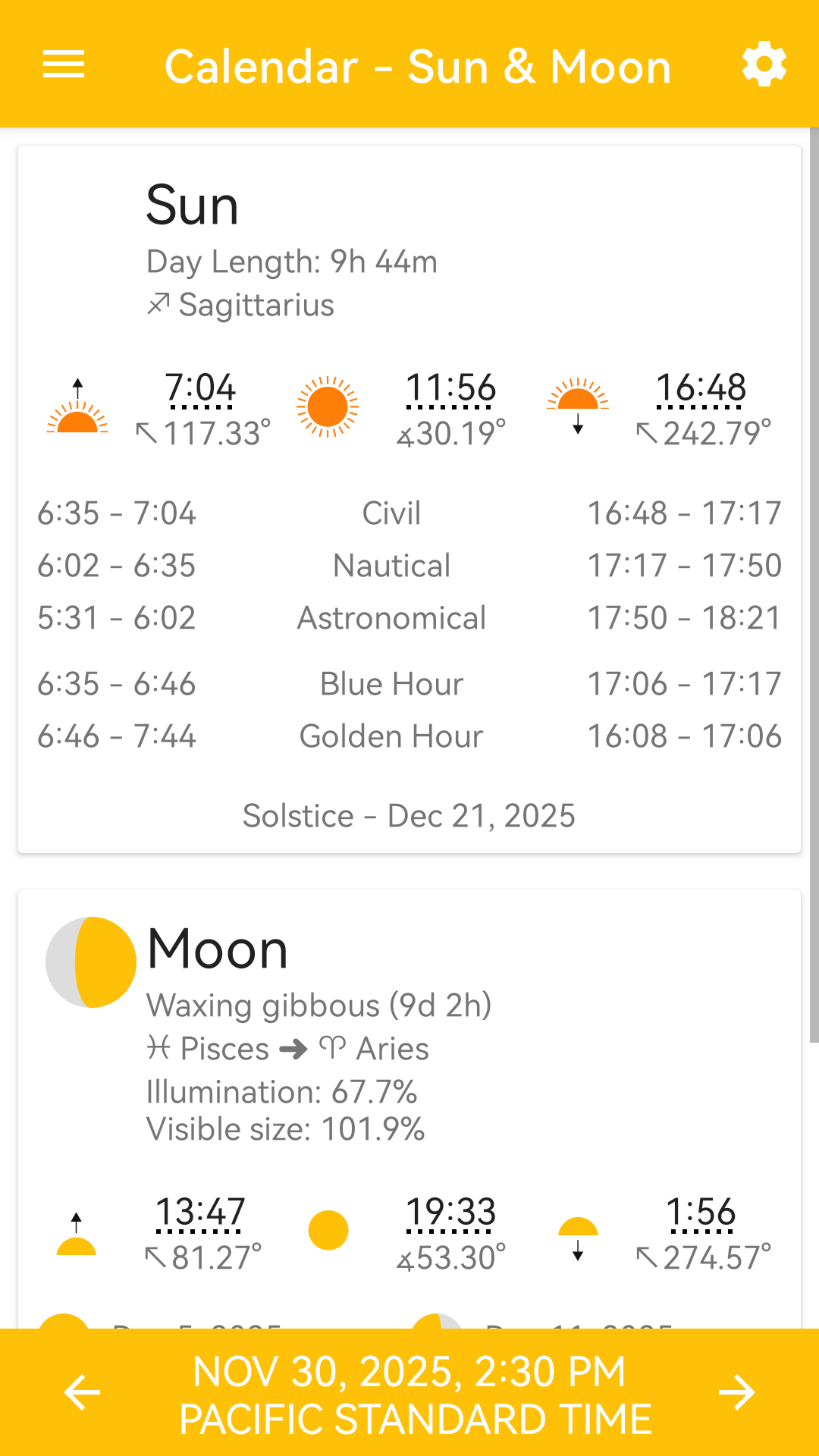Click the Pisces to Aries transition row
The image size is (819, 1456).
click(288, 1048)
